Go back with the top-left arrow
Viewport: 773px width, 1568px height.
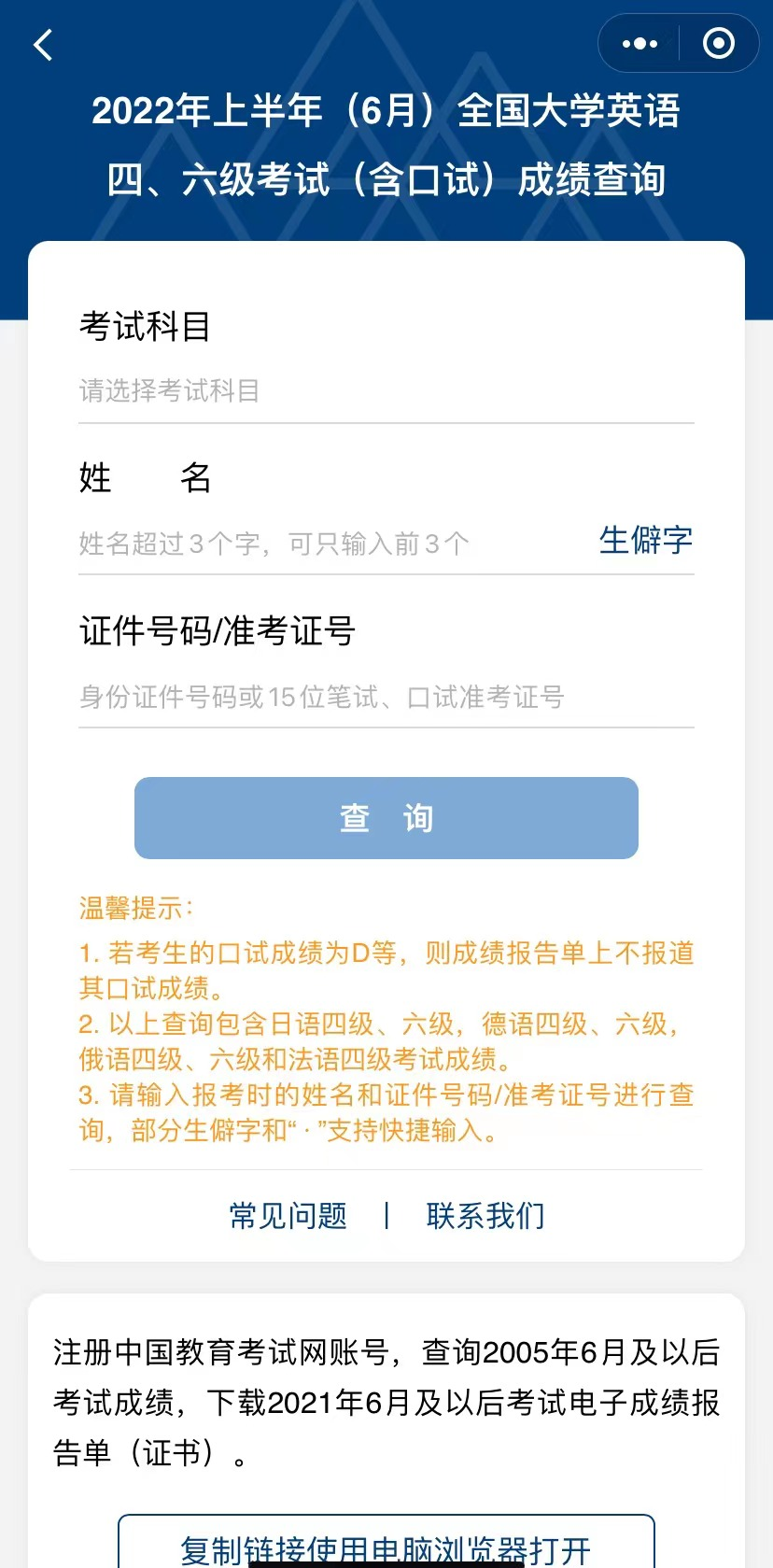[43, 45]
